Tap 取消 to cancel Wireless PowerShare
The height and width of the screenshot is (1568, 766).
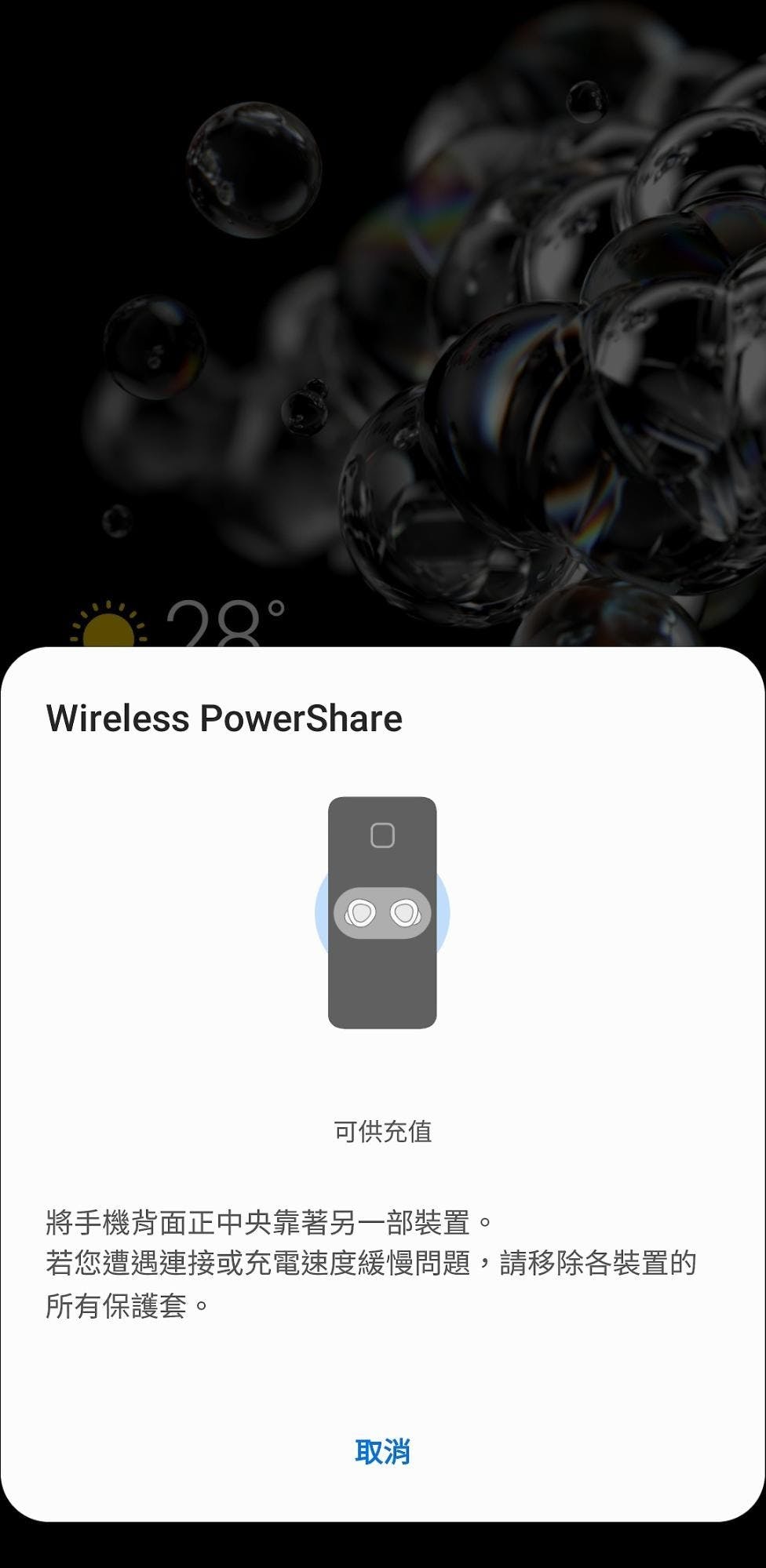(x=382, y=1452)
